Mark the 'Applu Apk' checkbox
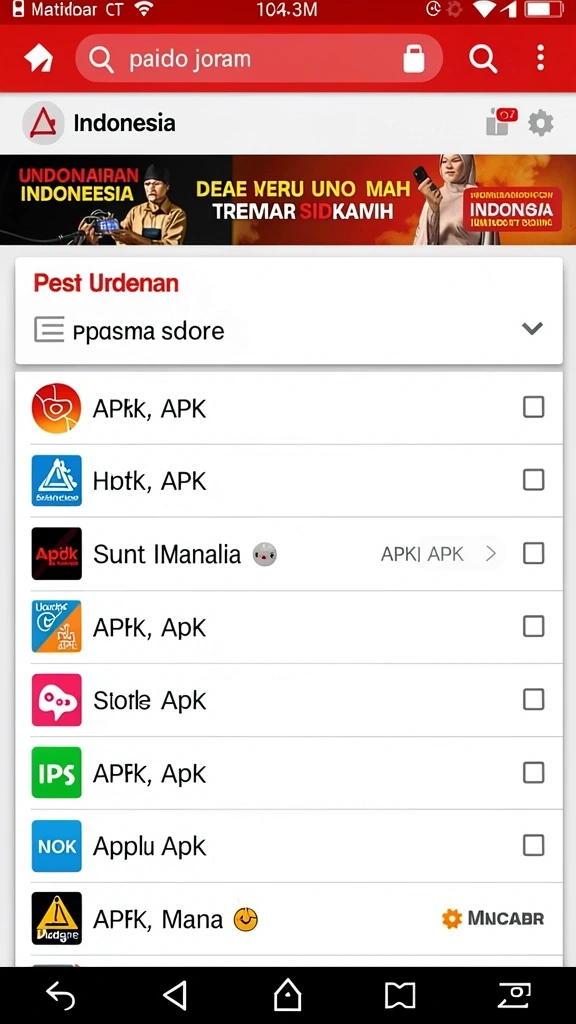Screen dimensions: 576x1024 (534, 846)
